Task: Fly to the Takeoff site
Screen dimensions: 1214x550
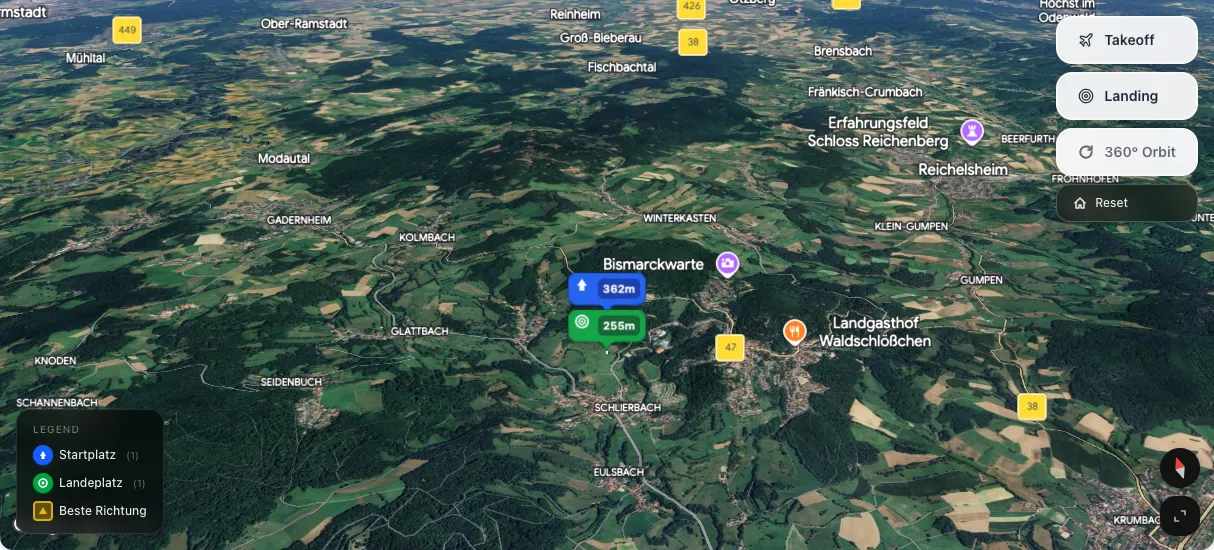Action: coord(1126,40)
